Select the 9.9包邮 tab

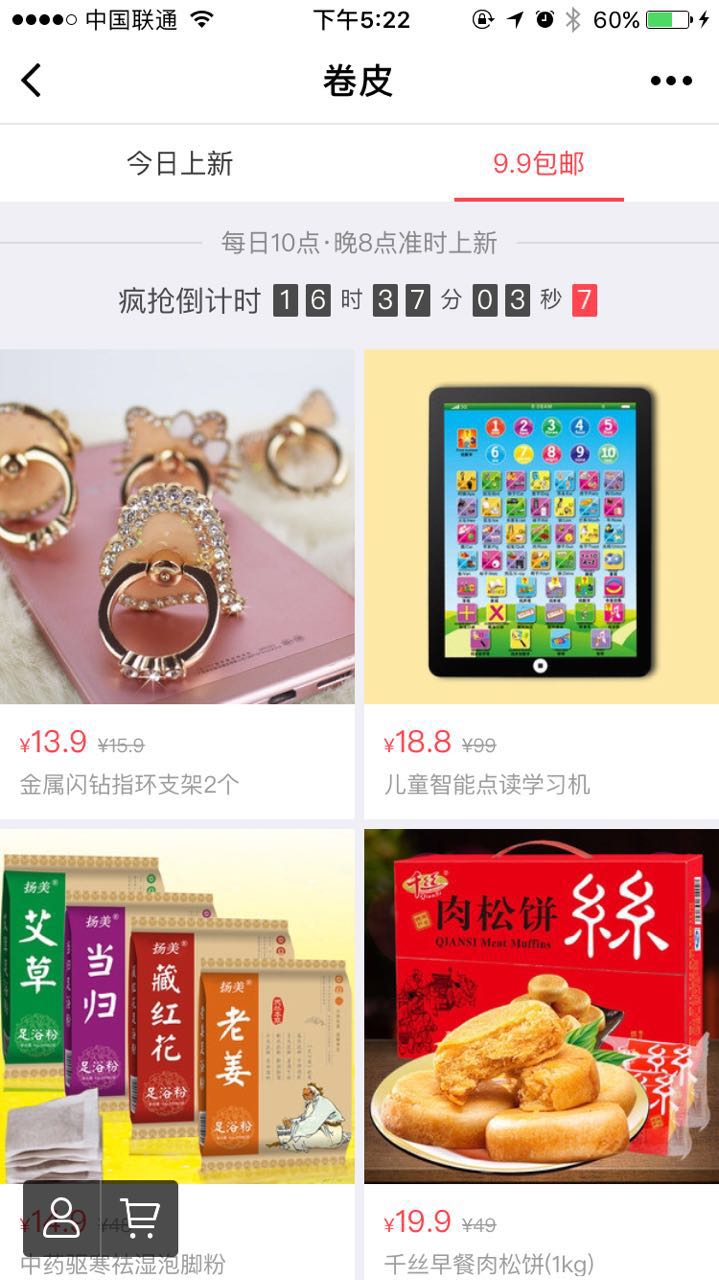[x=538, y=164]
